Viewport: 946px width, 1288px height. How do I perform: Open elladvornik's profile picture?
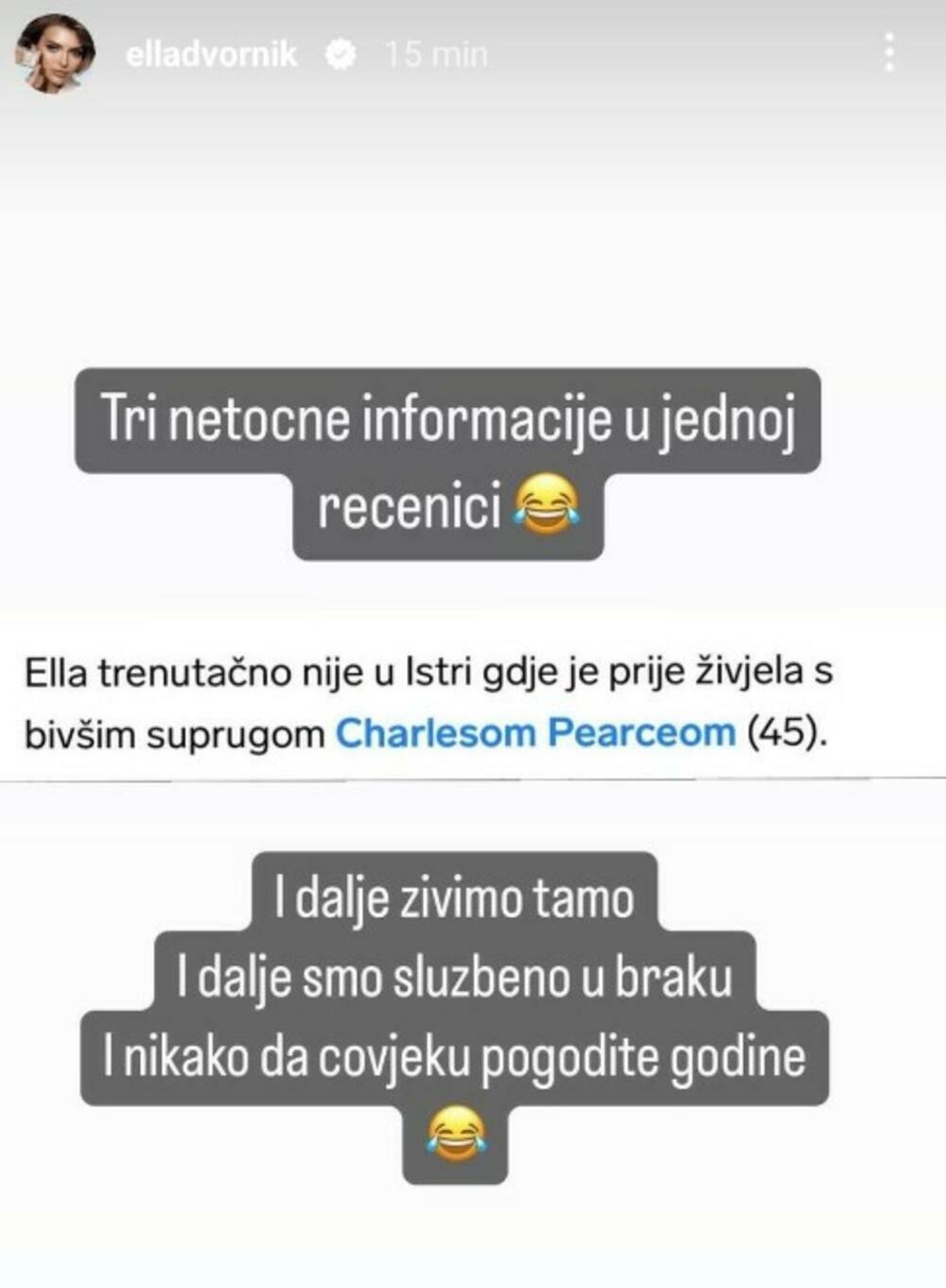[54, 54]
